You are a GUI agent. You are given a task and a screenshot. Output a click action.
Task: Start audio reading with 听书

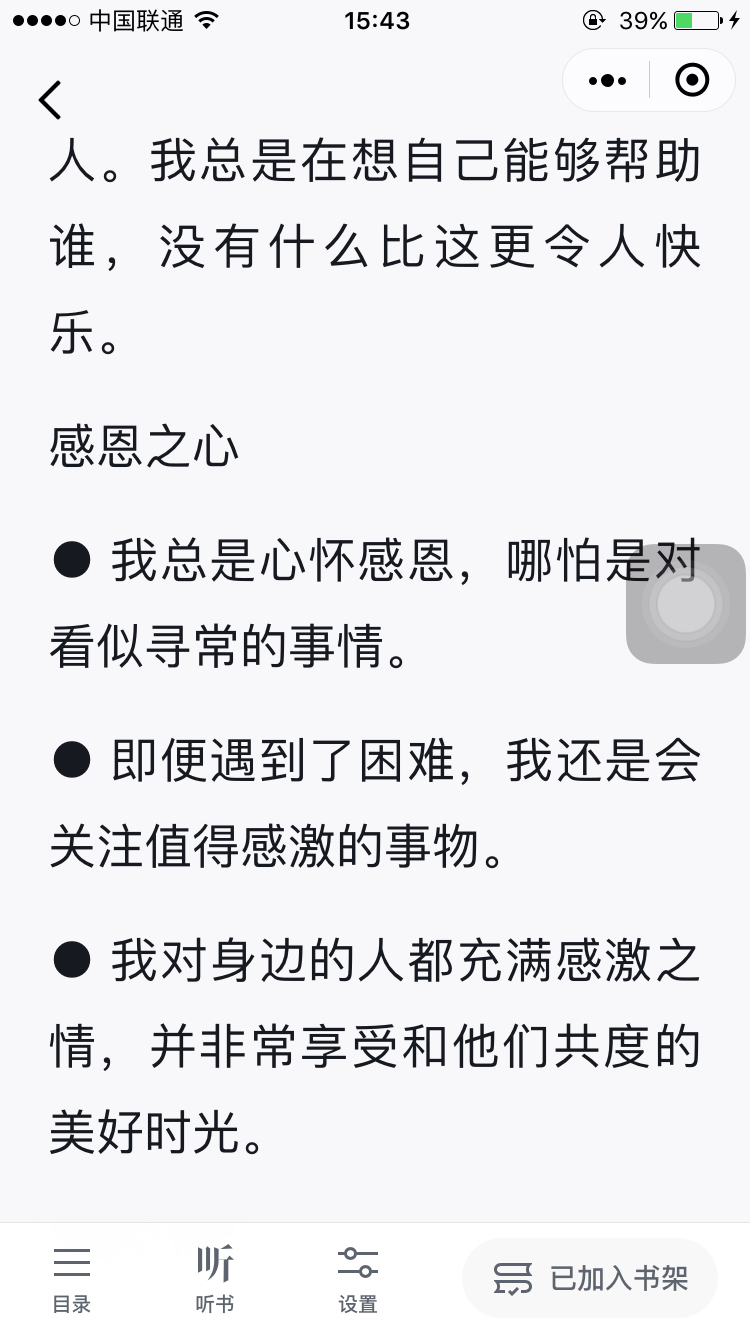(x=215, y=1279)
